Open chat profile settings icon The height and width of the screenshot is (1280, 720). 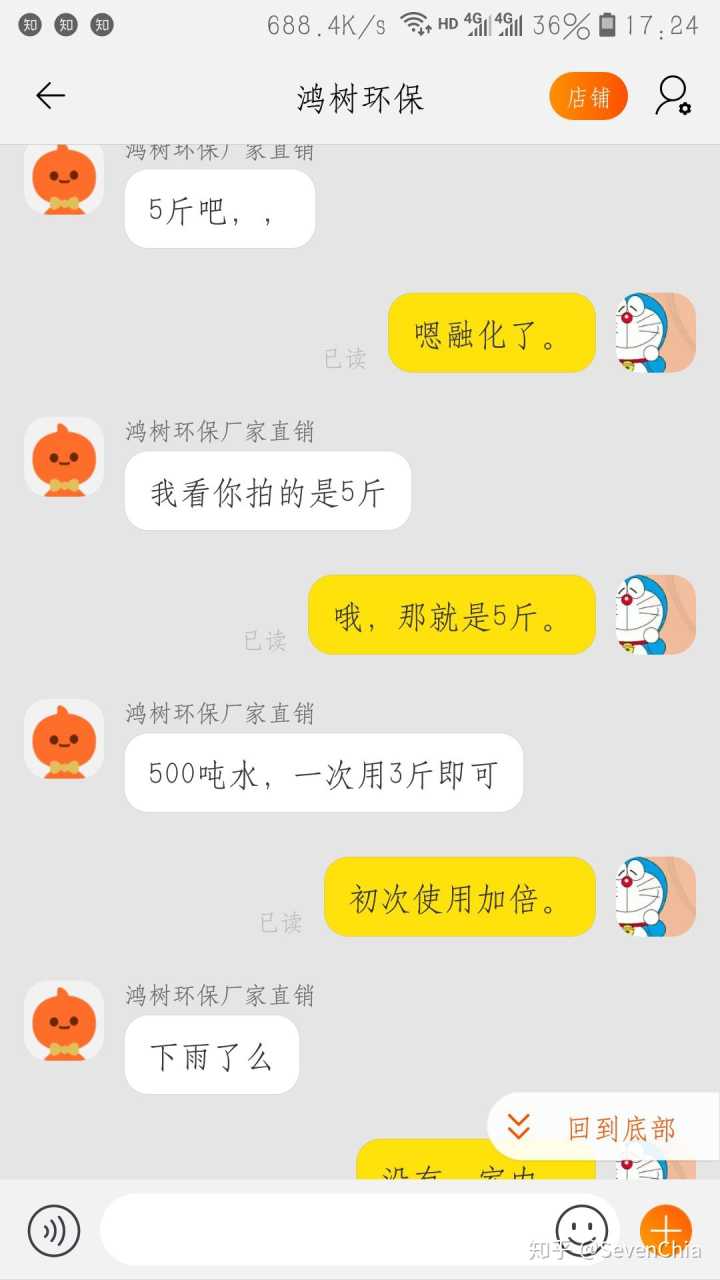[x=673, y=96]
